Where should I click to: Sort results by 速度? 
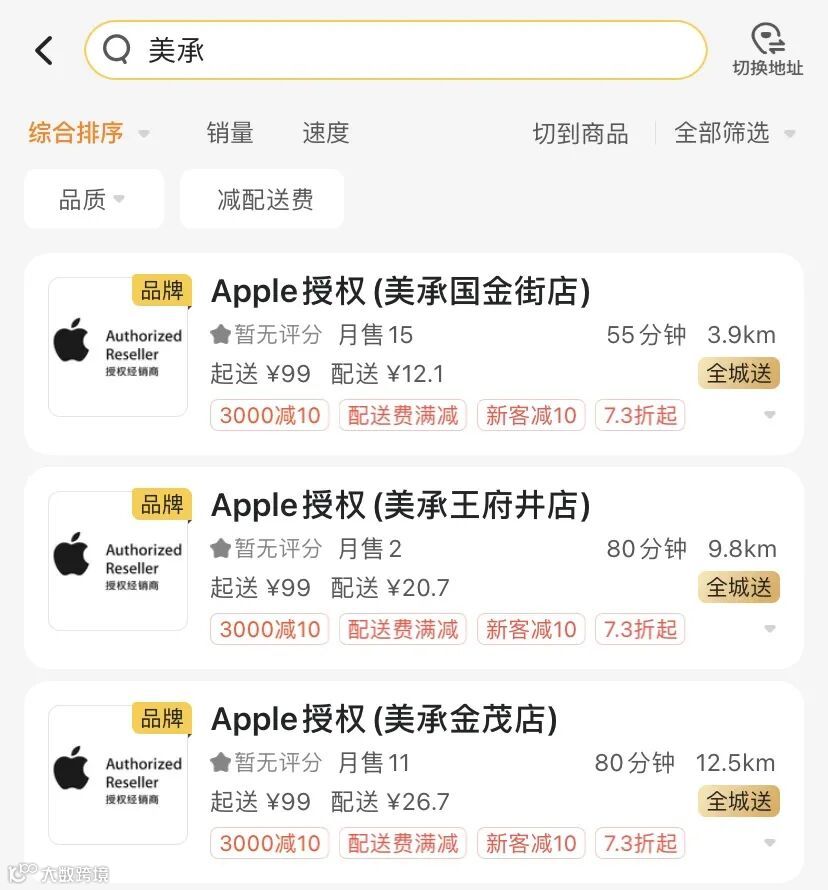(x=326, y=133)
